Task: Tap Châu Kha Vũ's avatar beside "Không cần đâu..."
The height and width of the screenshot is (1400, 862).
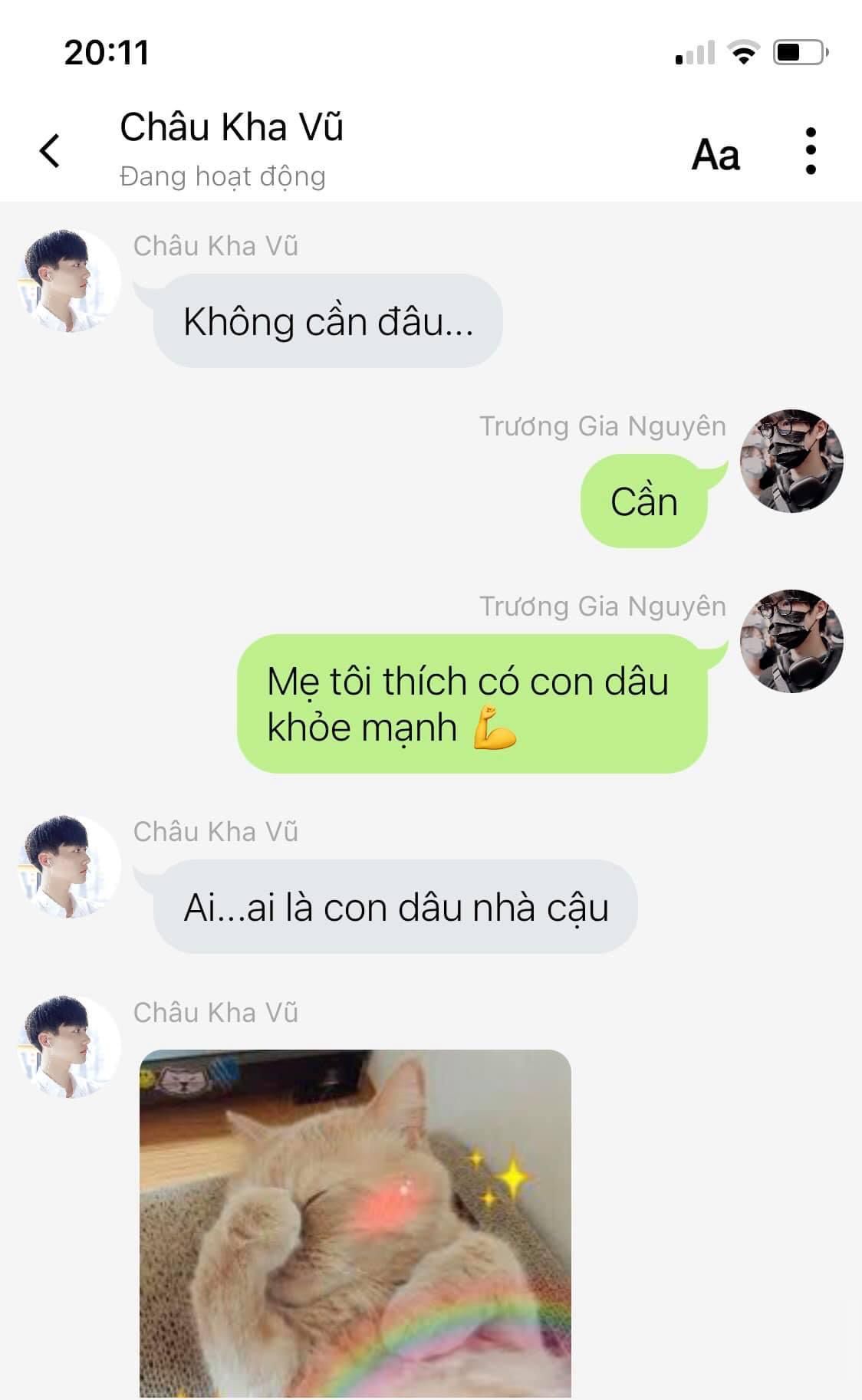Action: 68,281
